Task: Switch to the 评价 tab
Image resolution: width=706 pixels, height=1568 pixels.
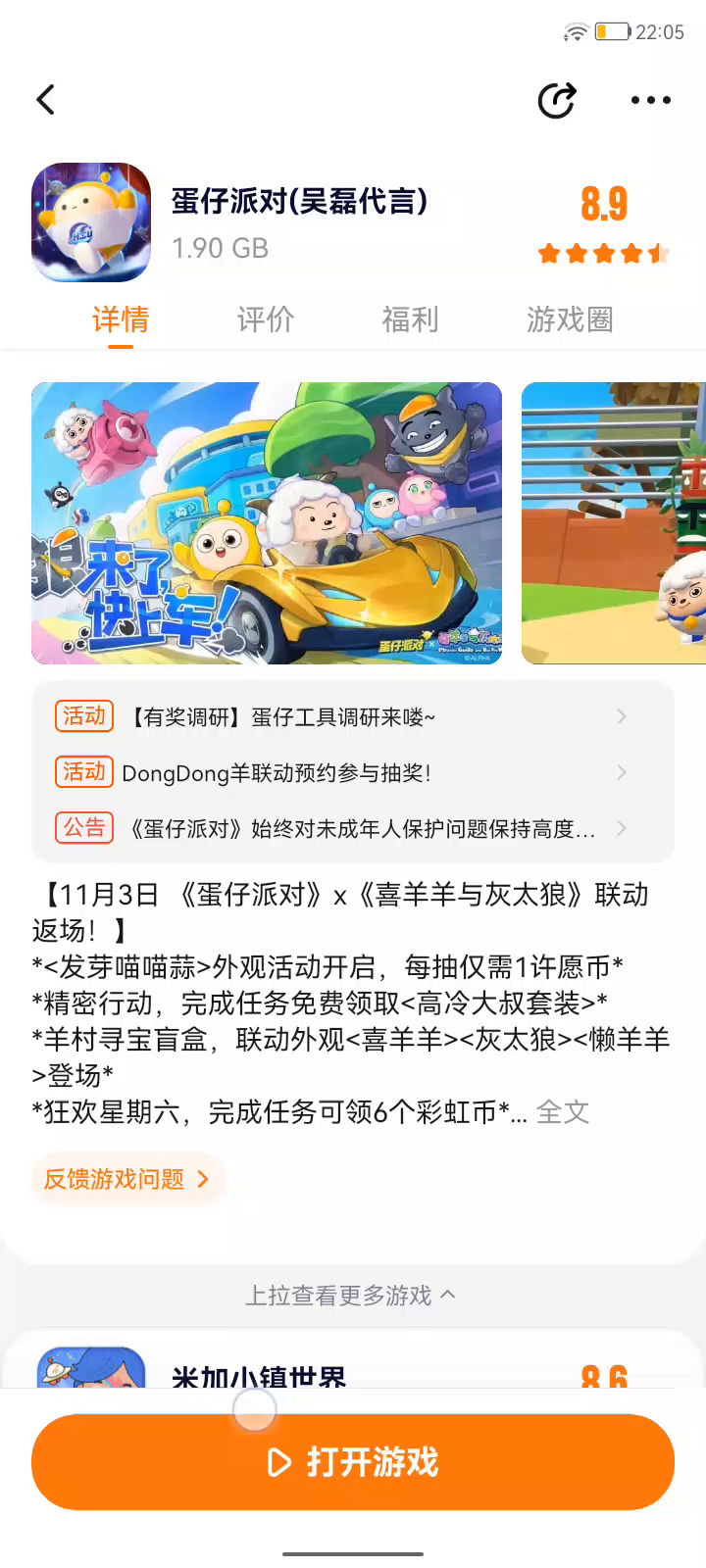Action: 266,319
